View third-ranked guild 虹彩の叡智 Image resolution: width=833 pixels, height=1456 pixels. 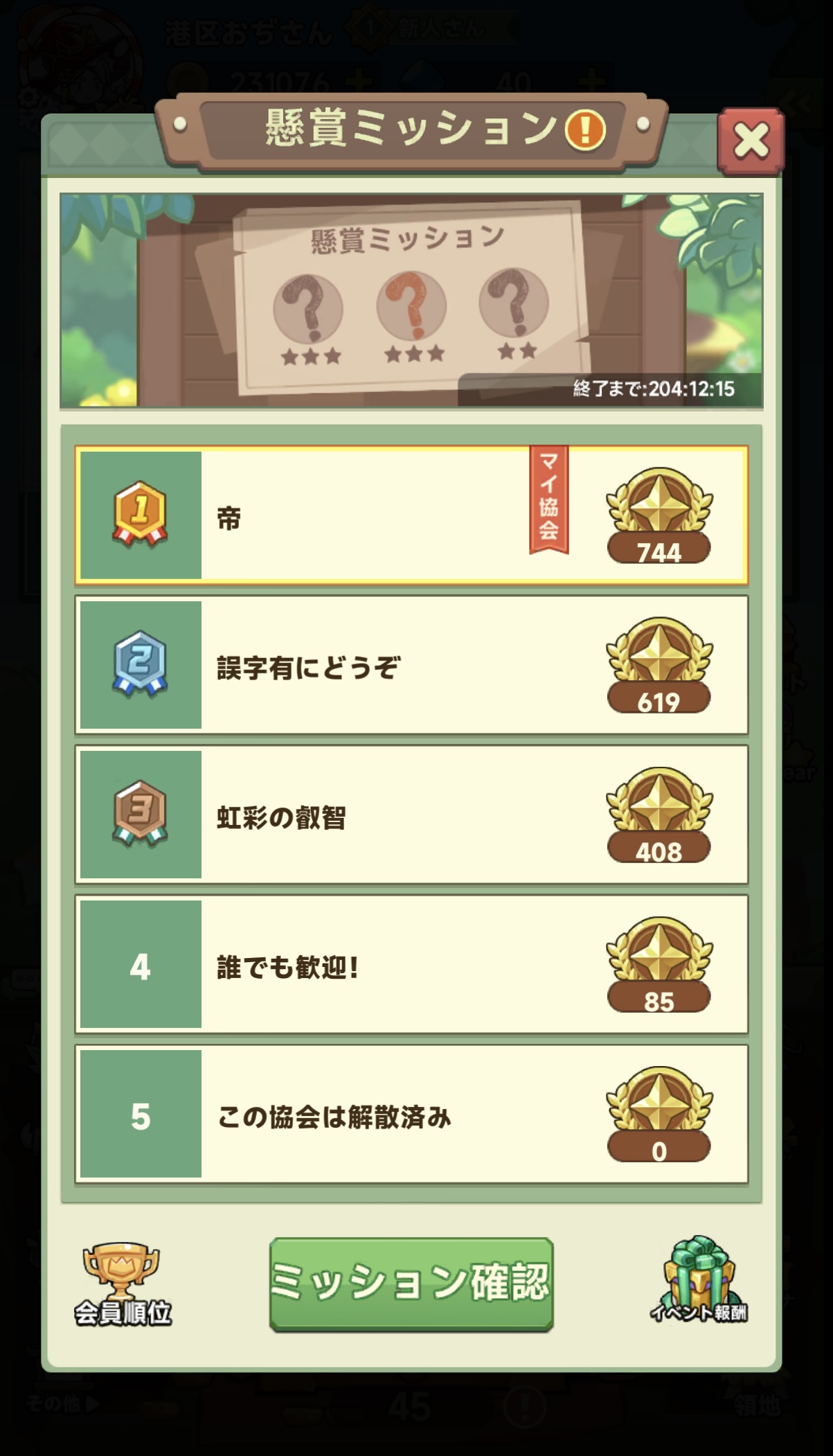411,815
